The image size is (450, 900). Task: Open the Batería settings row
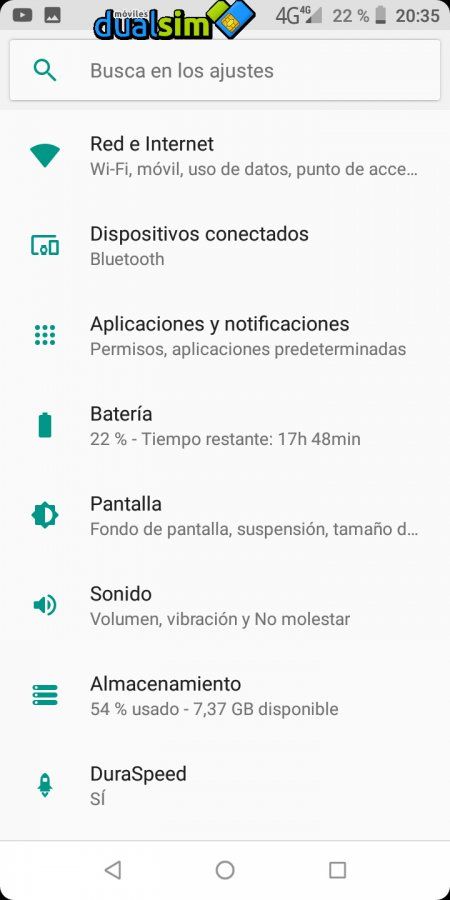pos(225,426)
